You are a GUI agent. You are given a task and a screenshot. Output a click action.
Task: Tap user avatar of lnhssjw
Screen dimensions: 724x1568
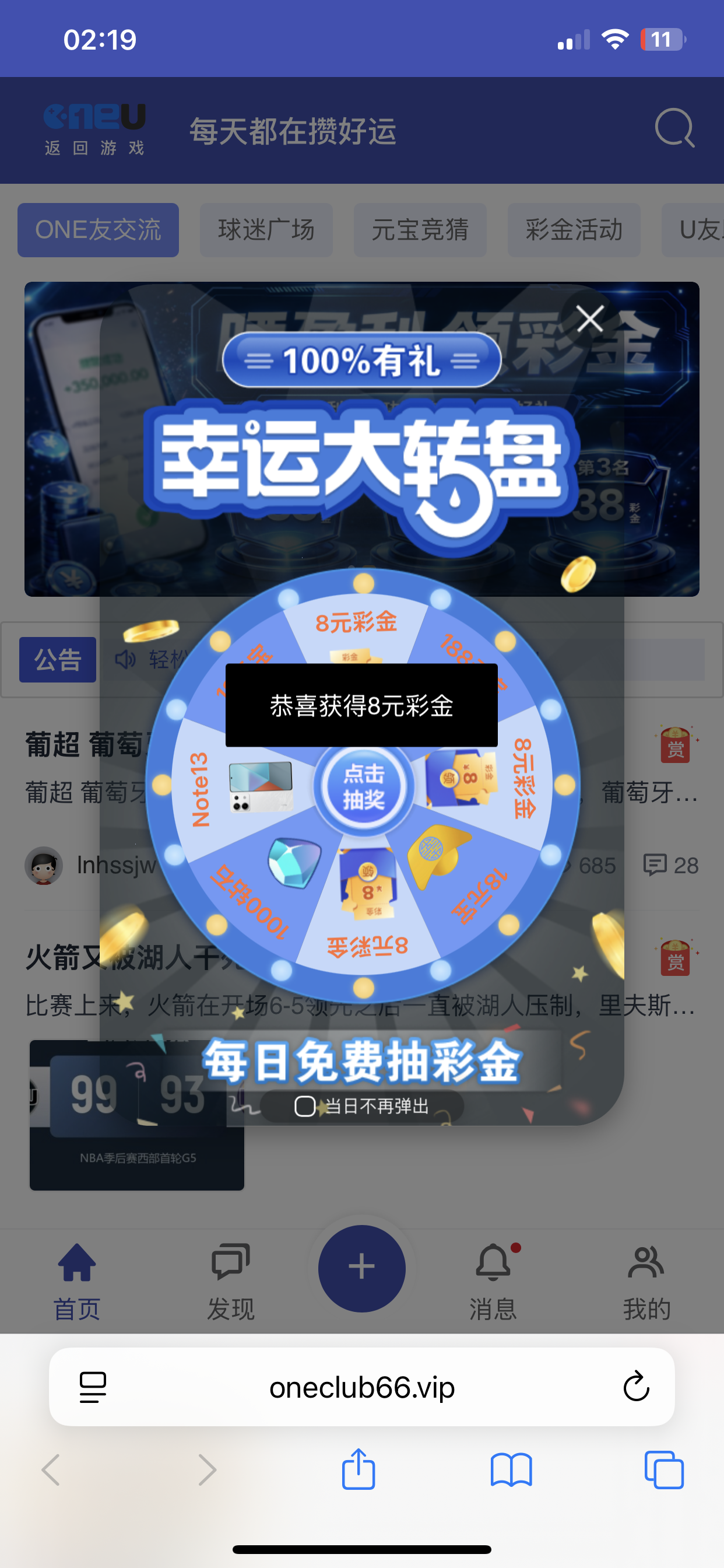(x=44, y=866)
